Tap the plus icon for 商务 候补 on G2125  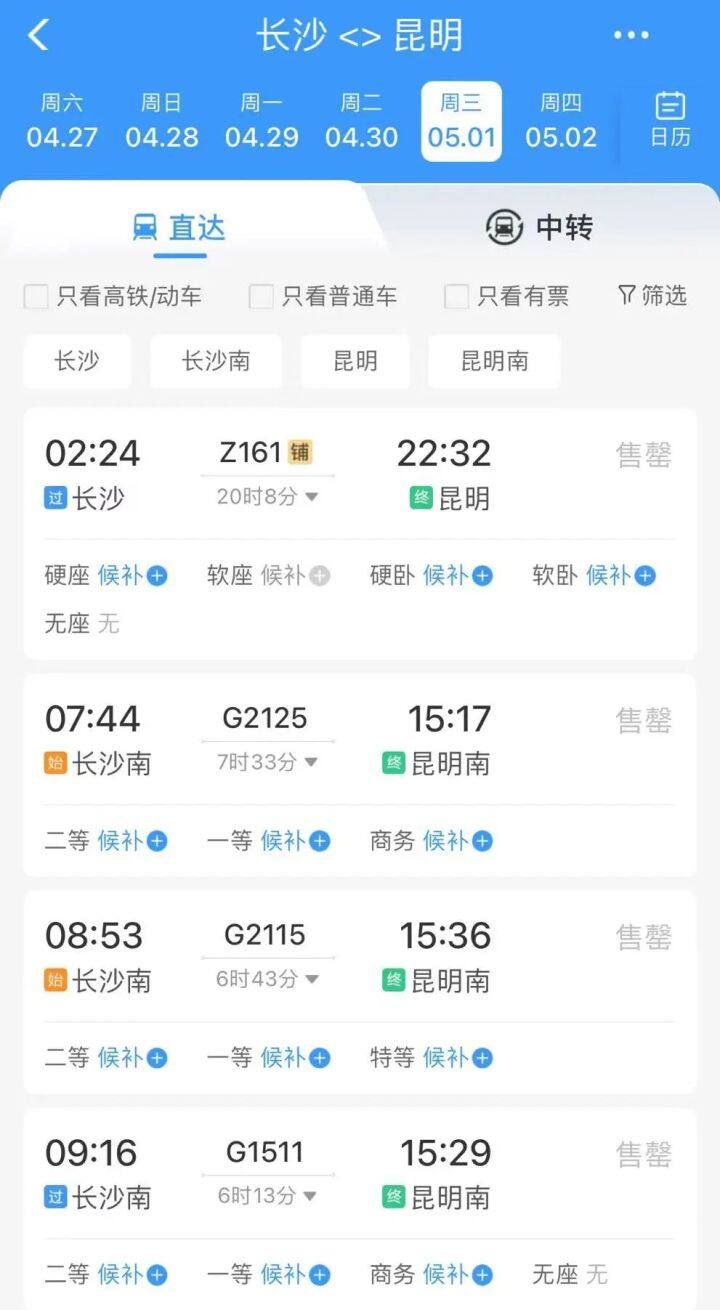pyautogui.click(x=482, y=841)
